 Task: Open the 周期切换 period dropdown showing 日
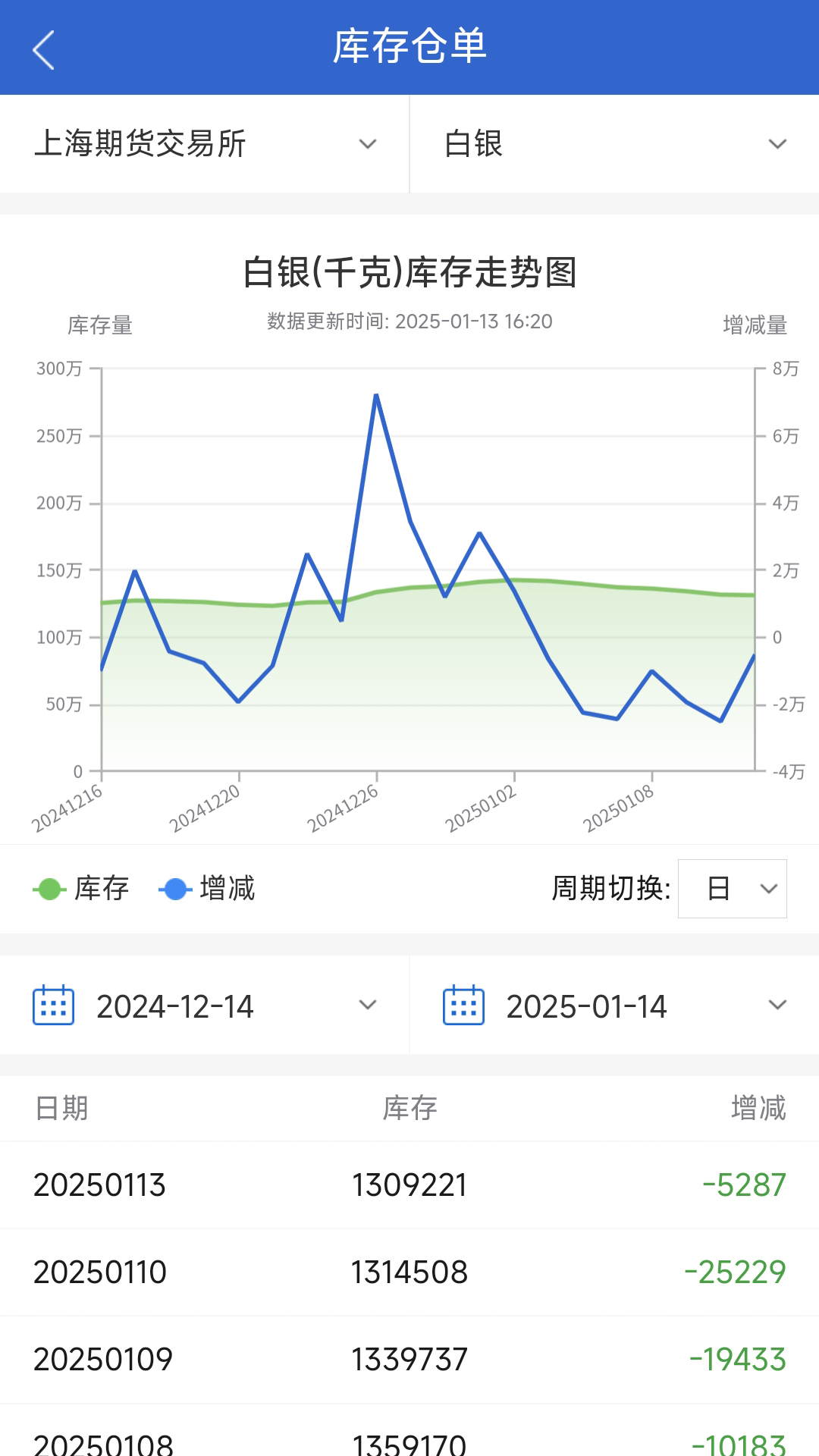pos(732,889)
